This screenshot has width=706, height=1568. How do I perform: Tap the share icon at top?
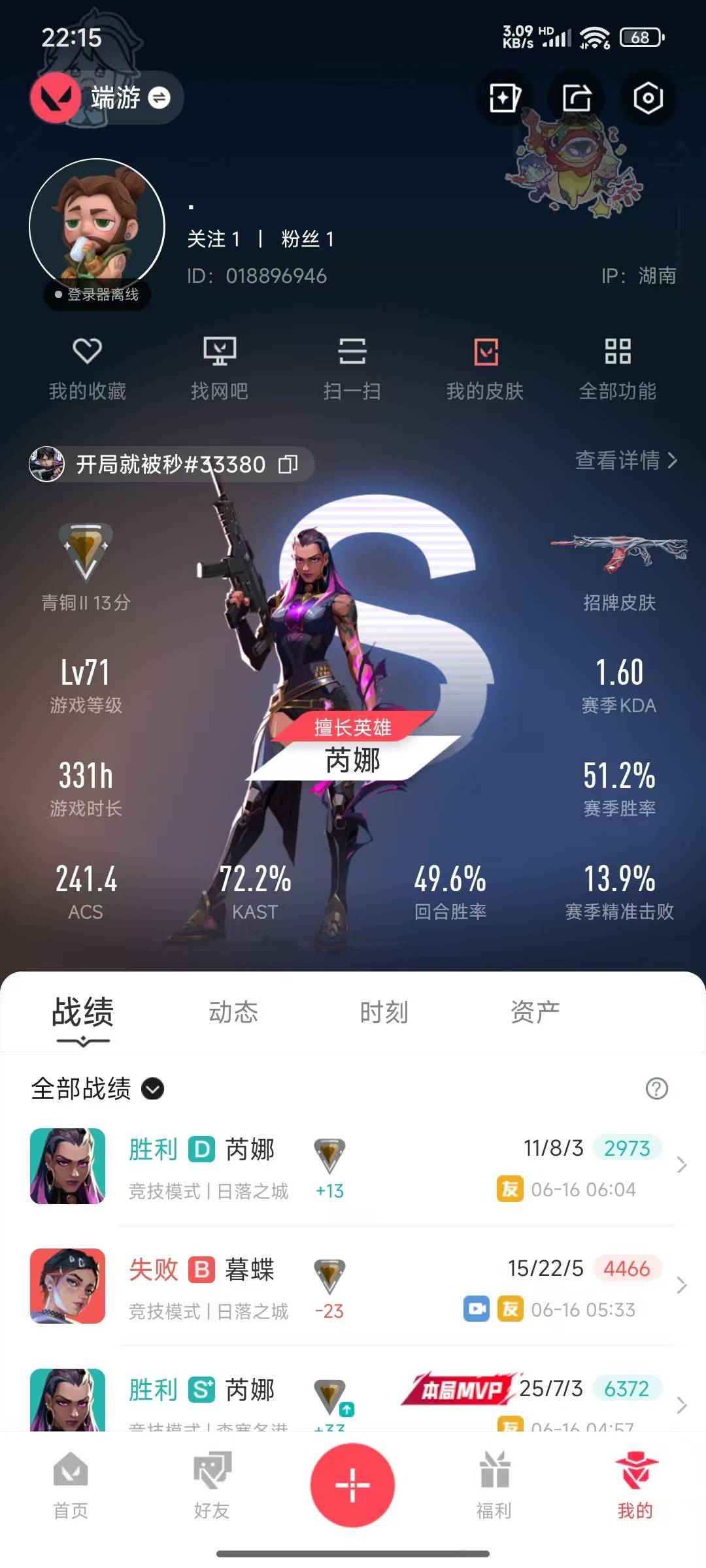(577, 98)
